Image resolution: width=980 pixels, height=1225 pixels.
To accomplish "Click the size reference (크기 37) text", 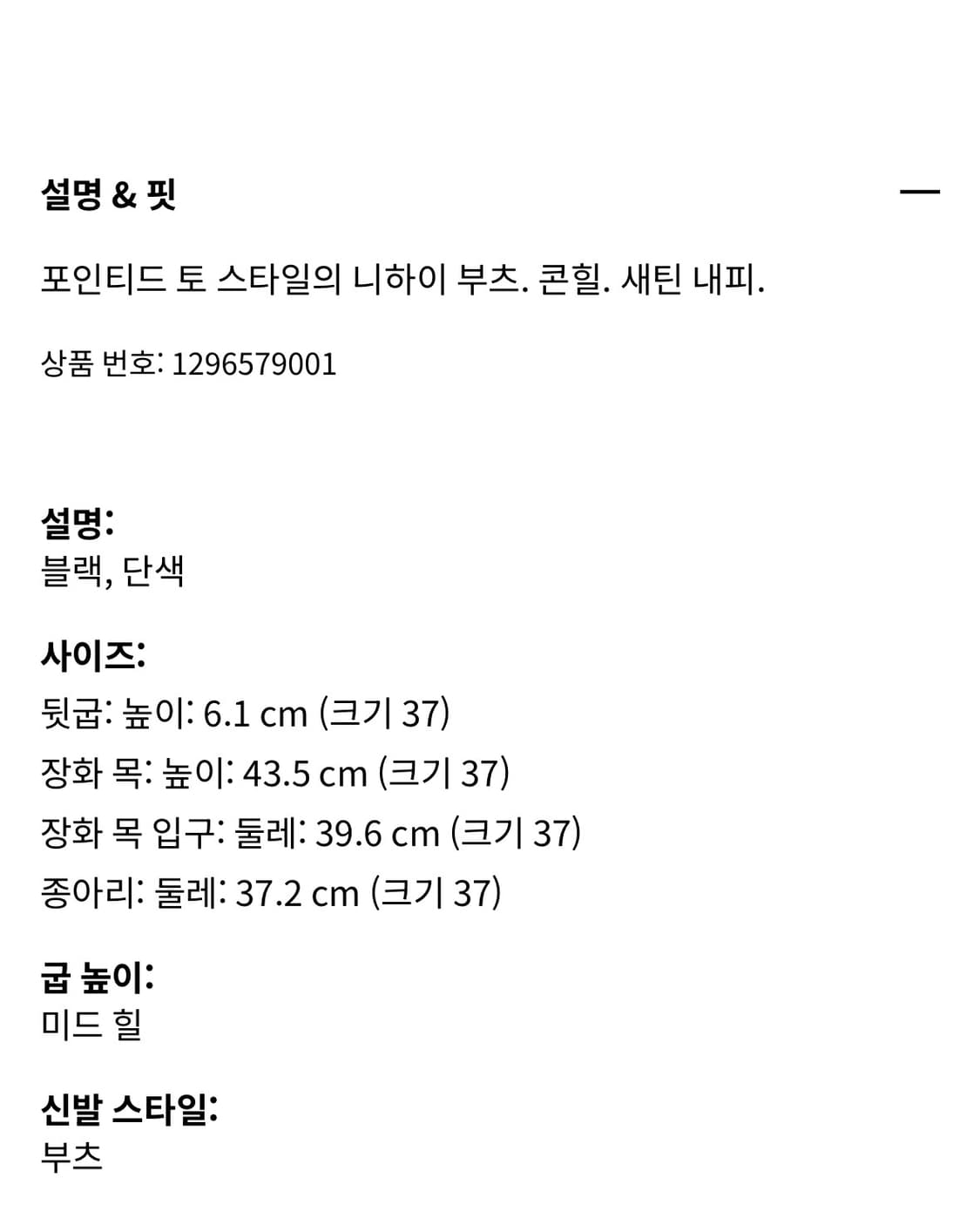I will tap(383, 713).
